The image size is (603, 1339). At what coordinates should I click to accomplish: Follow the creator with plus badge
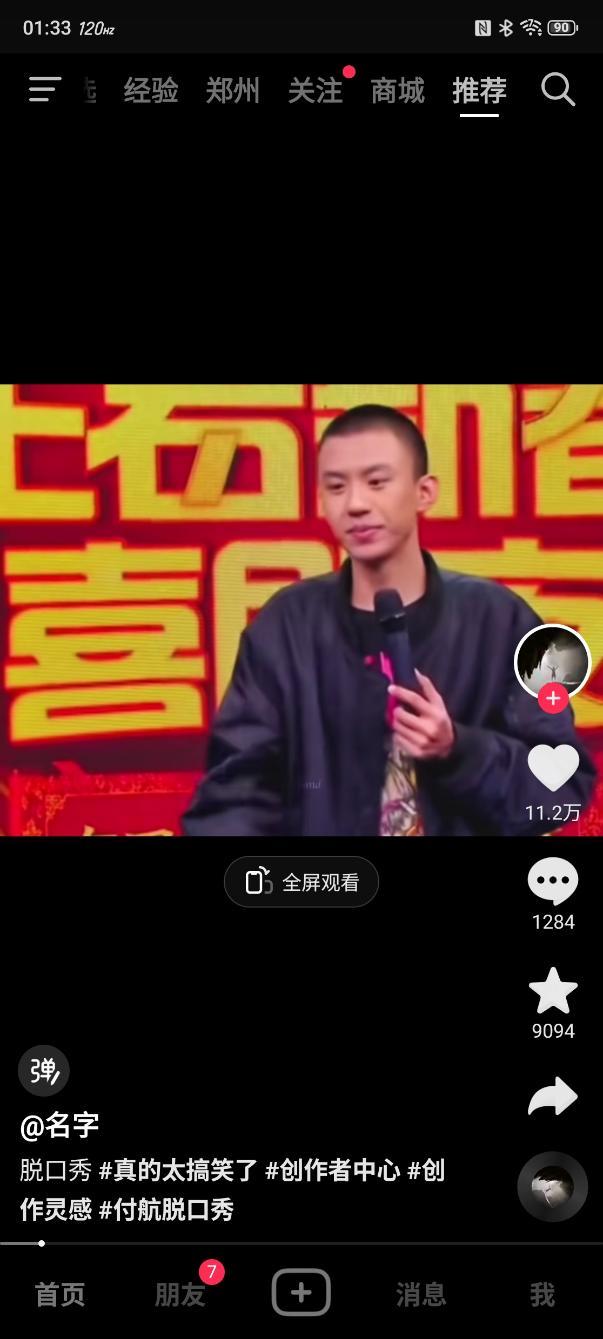pos(553,699)
